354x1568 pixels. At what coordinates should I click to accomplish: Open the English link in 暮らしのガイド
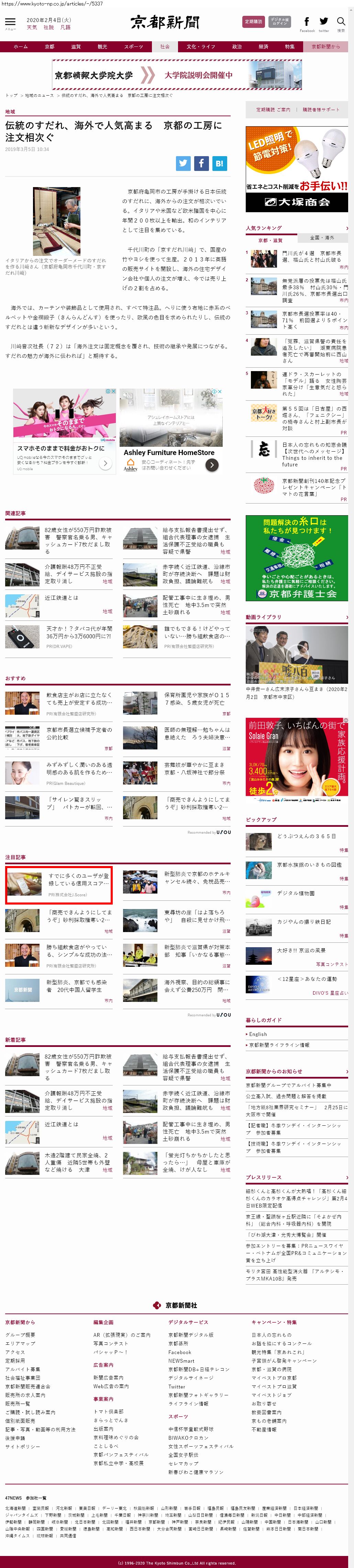coord(258,1034)
